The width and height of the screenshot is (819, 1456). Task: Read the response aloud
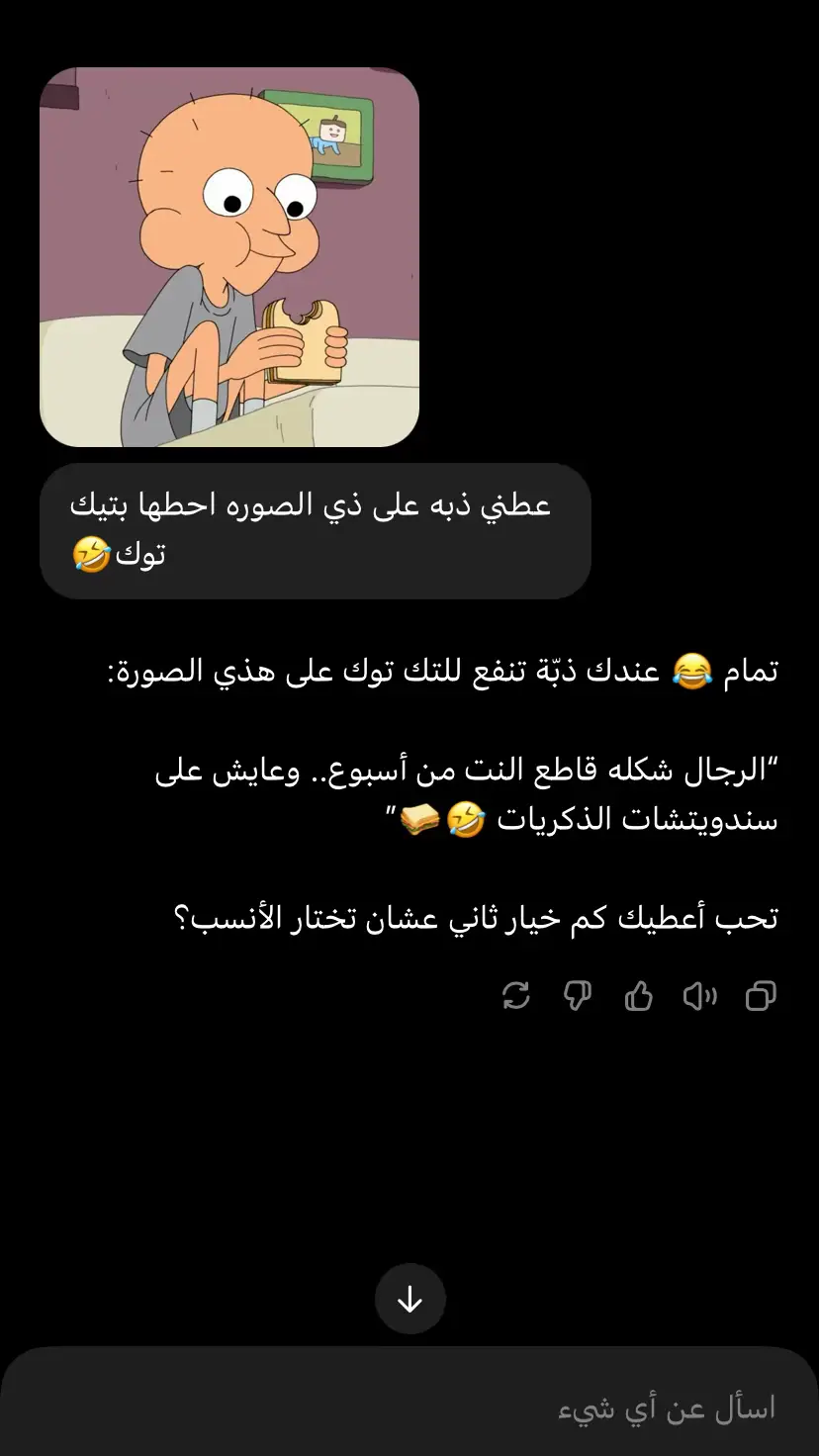pyautogui.click(x=699, y=995)
